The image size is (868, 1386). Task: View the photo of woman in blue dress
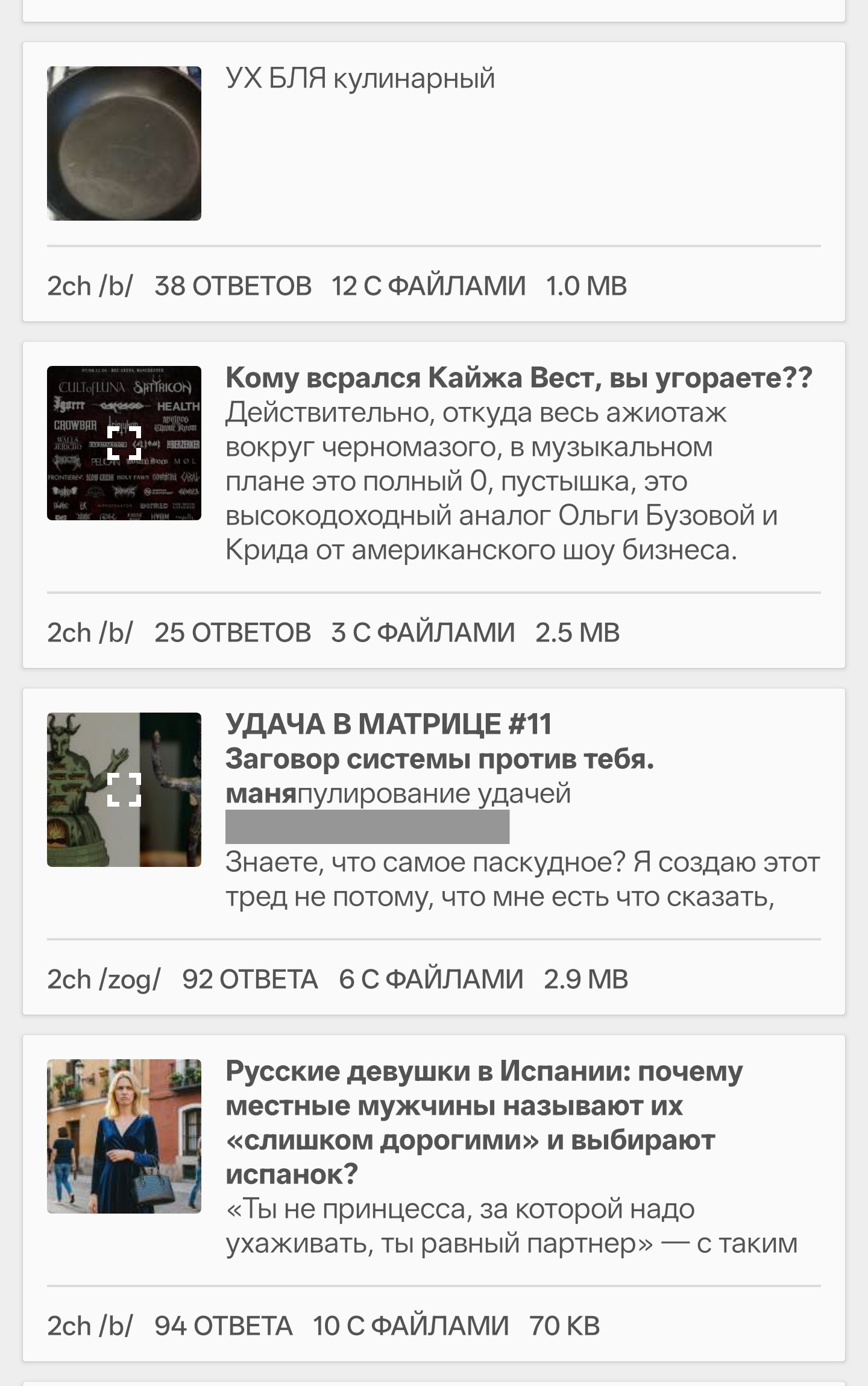124,1136
